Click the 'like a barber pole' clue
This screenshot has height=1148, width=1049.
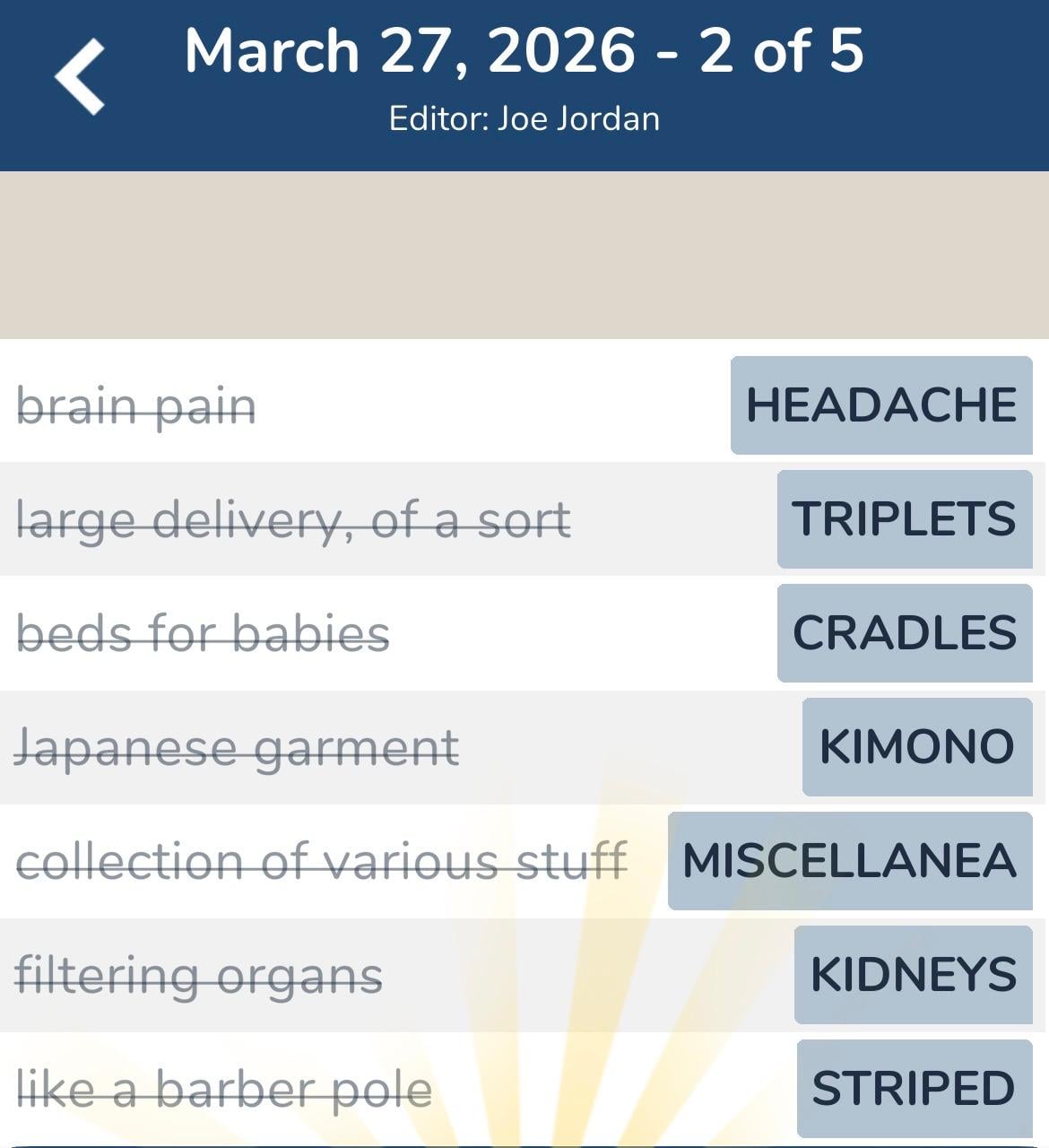coord(224,1090)
